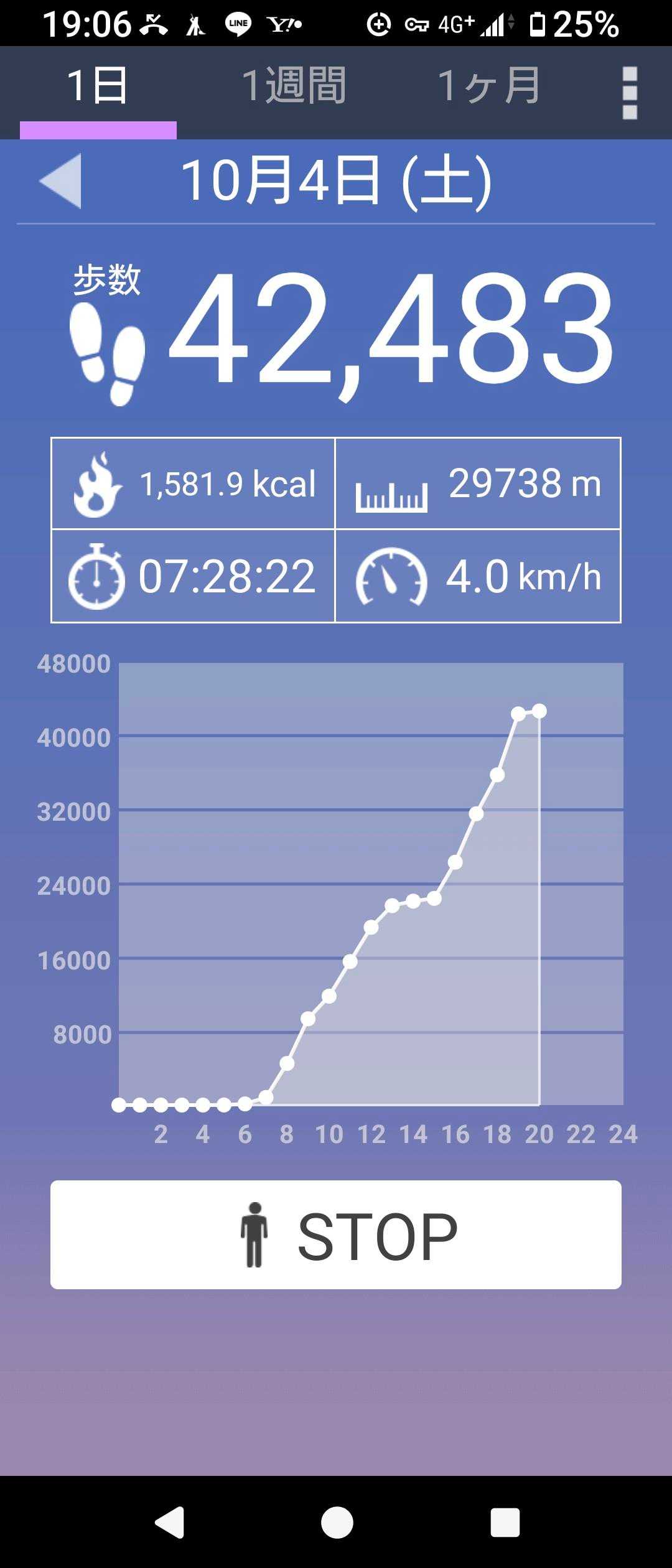Switch to the 1週間 weekly tab
The image size is (672, 1568).
click(x=294, y=86)
